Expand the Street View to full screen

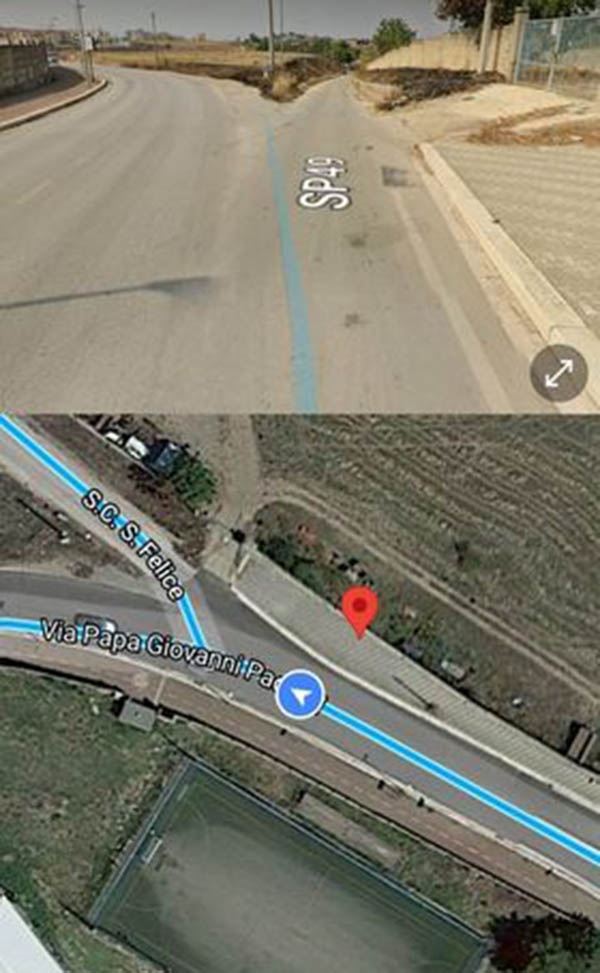tap(559, 374)
